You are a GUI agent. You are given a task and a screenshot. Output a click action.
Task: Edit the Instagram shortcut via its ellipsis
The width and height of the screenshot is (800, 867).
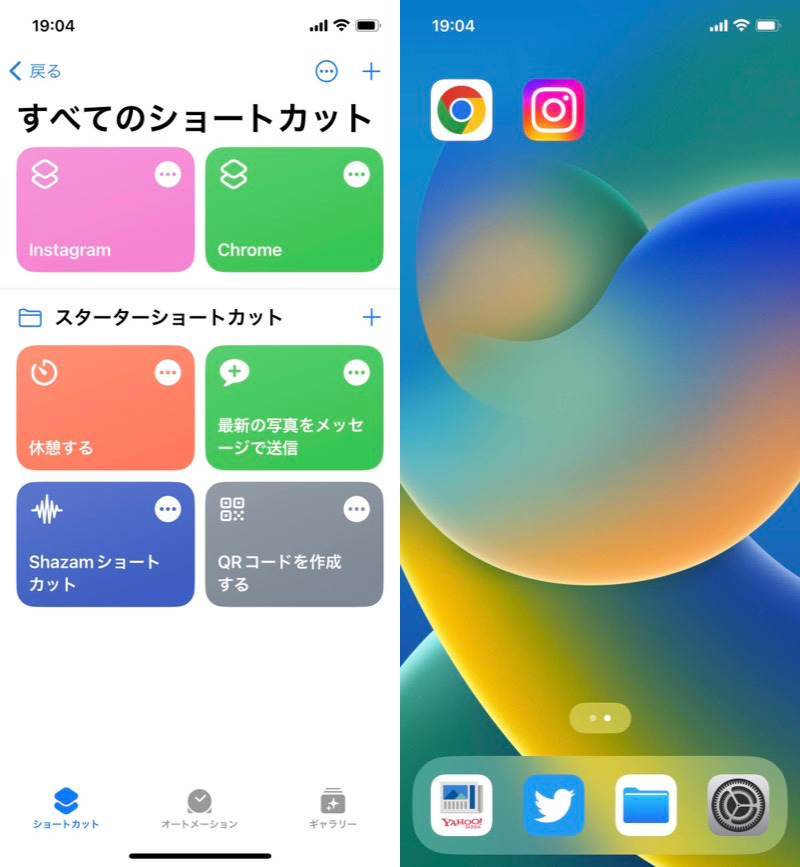click(x=168, y=174)
